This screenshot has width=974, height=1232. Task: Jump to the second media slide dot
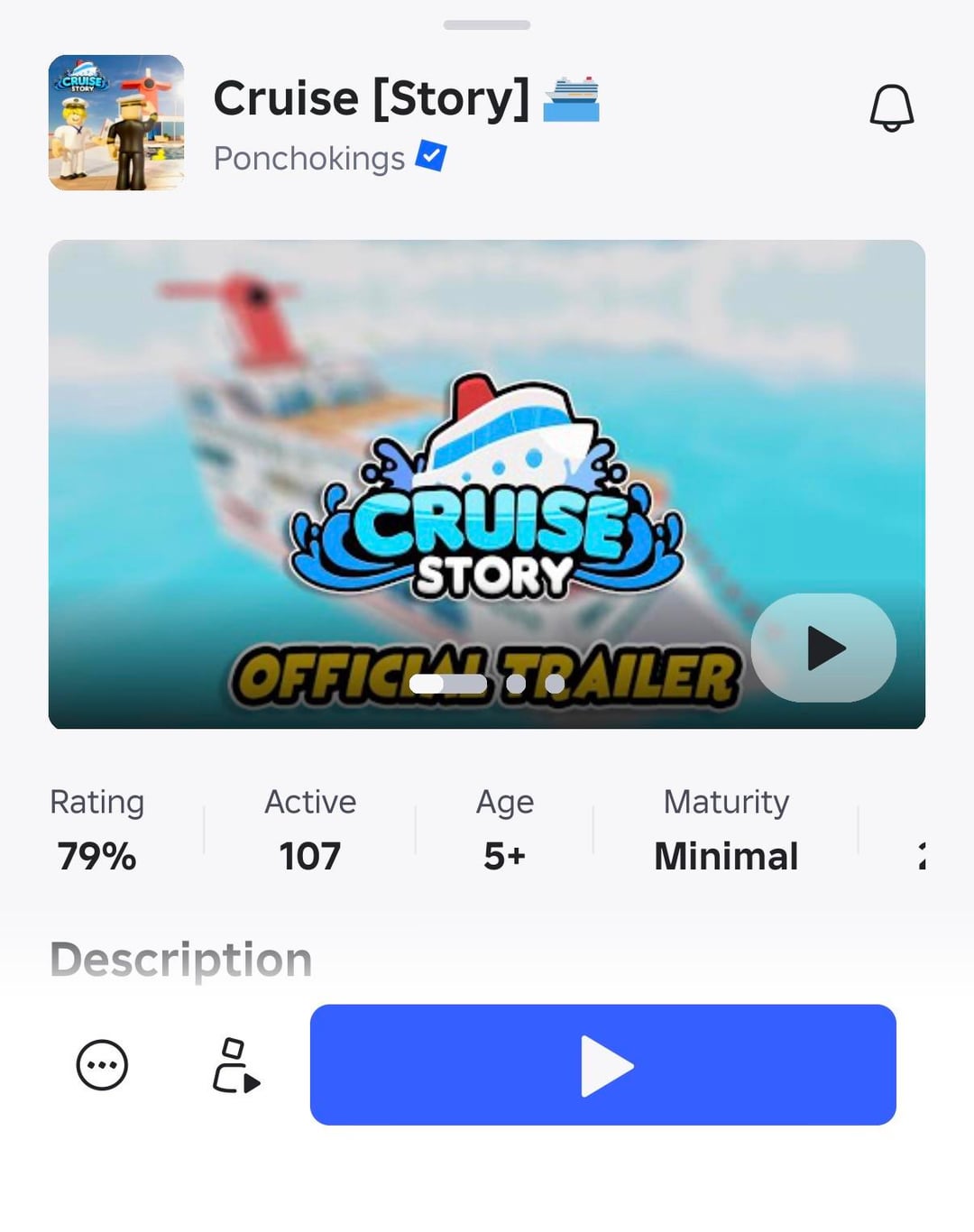[x=516, y=685]
